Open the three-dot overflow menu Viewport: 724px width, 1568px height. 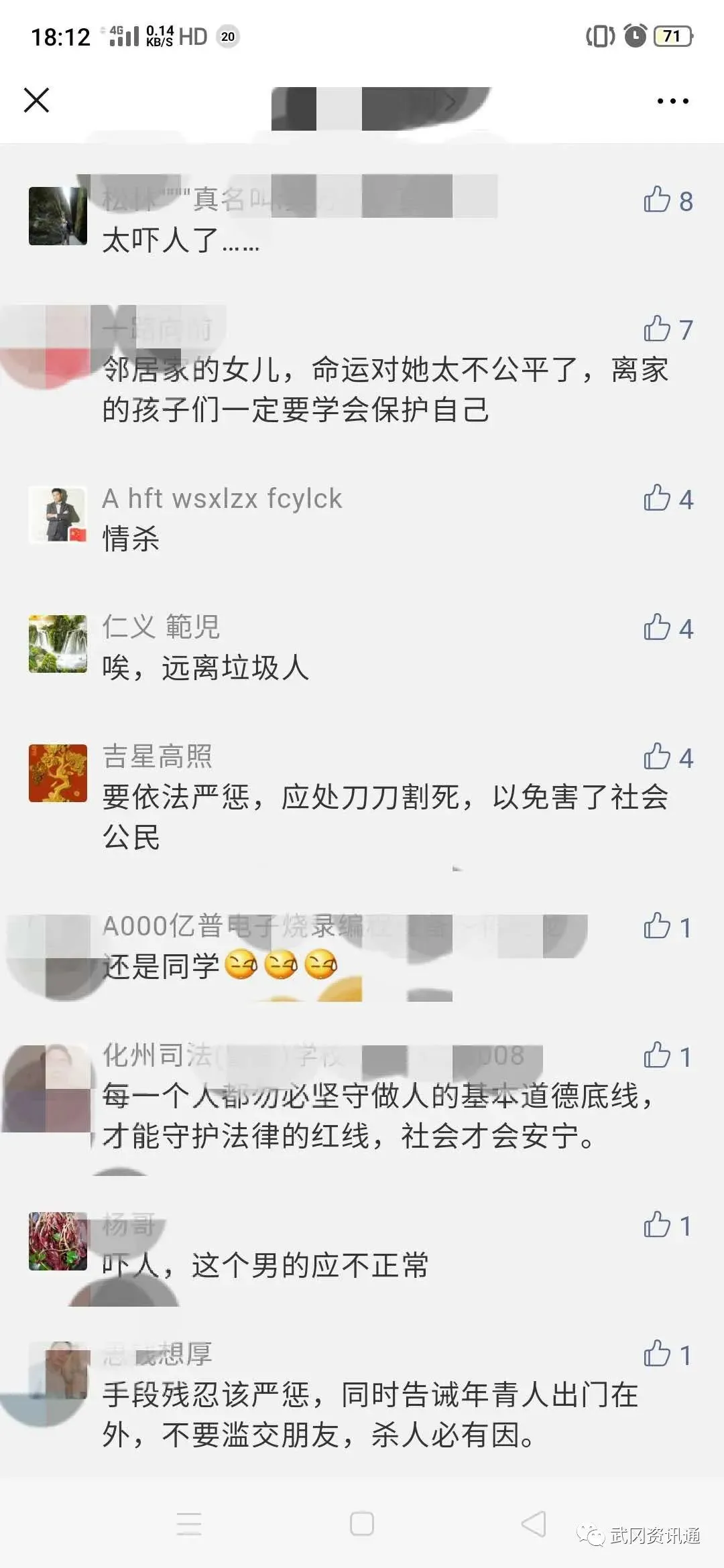click(x=672, y=101)
